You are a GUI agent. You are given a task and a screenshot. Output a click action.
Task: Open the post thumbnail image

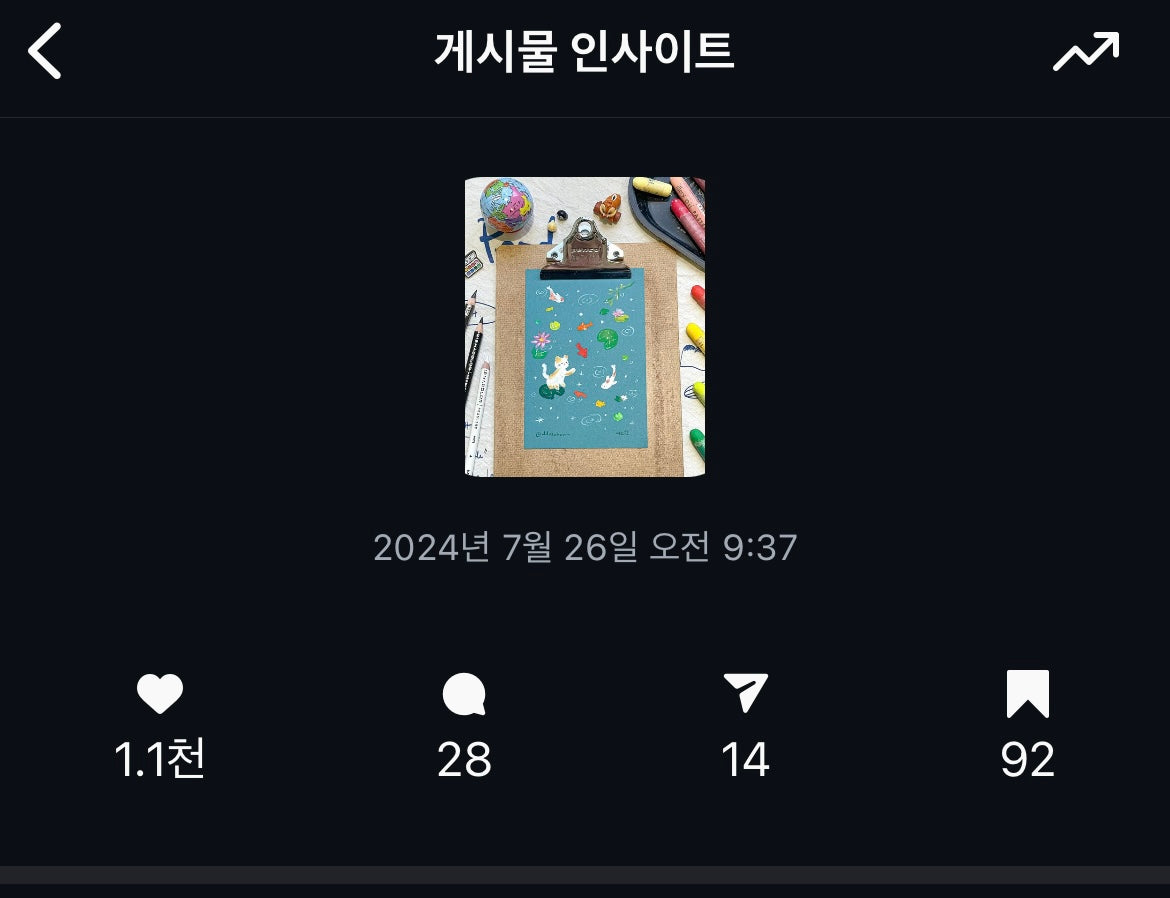[585, 327]
